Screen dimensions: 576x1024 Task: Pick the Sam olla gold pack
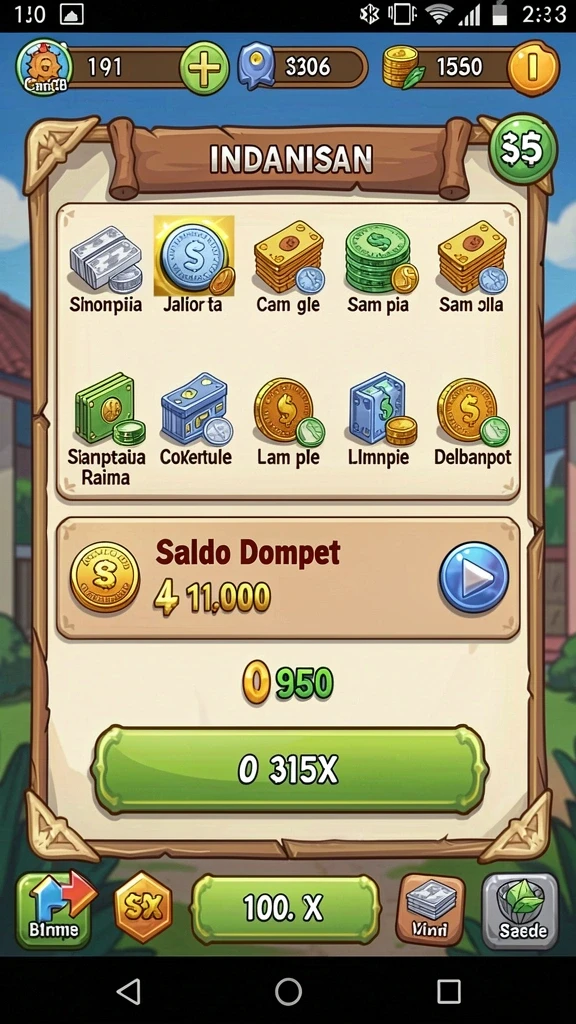click(x=472, y=267)
